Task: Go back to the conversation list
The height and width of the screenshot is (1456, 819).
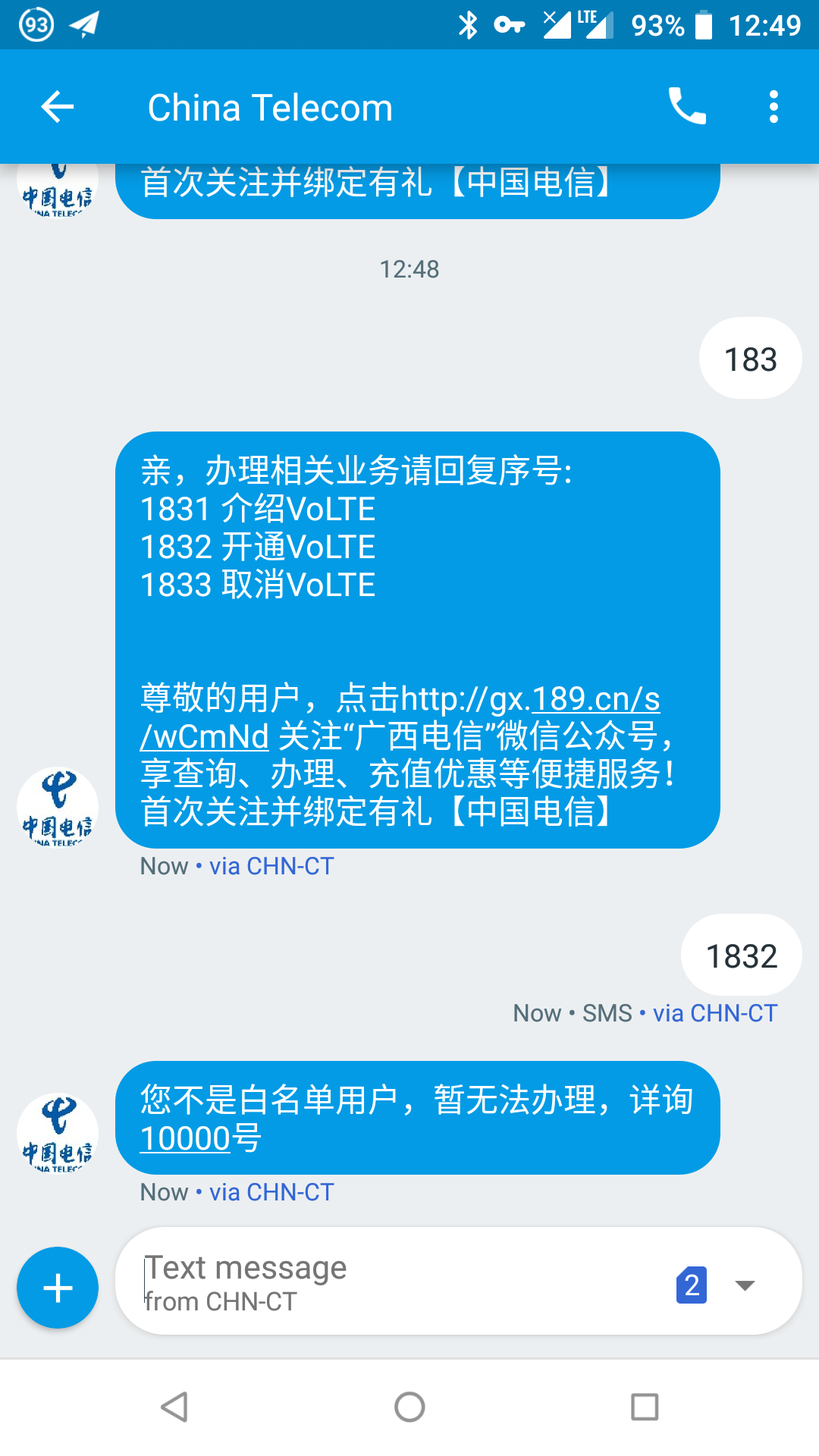Action: (58, 107)
